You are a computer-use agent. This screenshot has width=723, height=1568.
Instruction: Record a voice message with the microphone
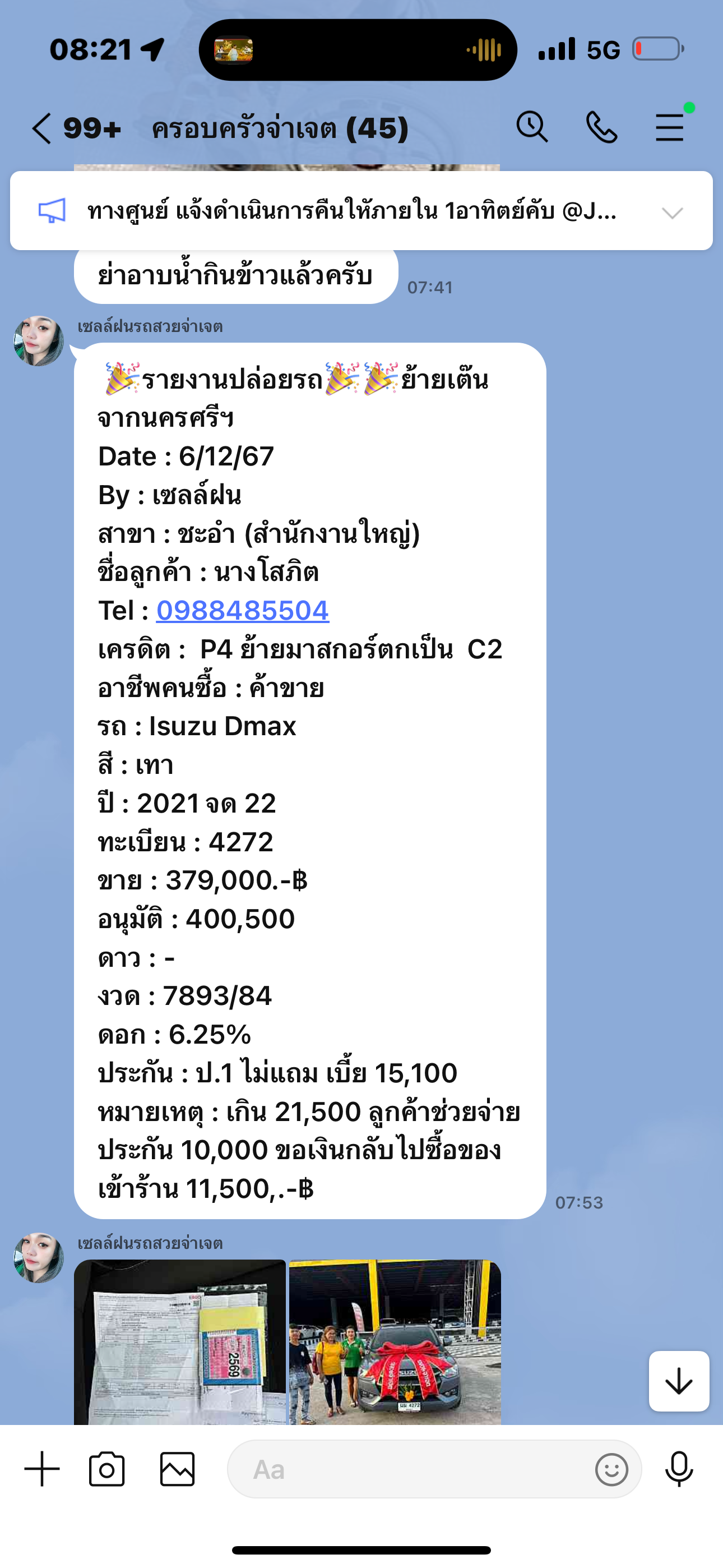[679, 1469]
